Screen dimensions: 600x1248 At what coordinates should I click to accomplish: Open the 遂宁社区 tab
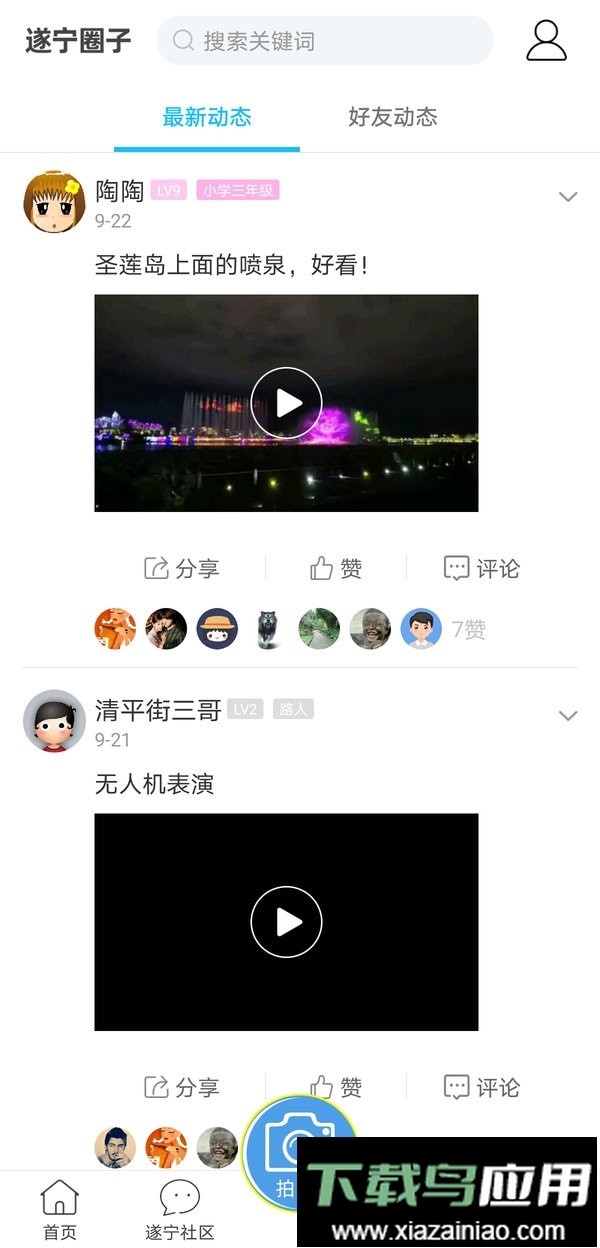coord(180,1208)
